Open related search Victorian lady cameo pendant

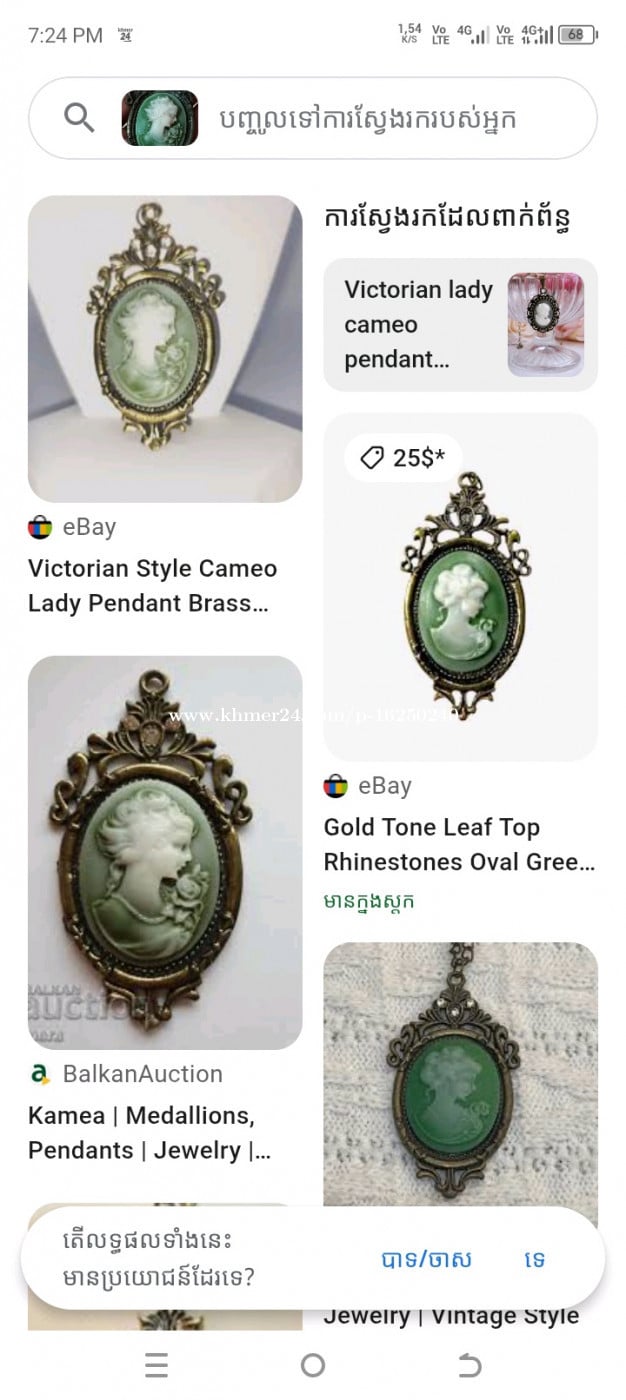tap(460, 325)
